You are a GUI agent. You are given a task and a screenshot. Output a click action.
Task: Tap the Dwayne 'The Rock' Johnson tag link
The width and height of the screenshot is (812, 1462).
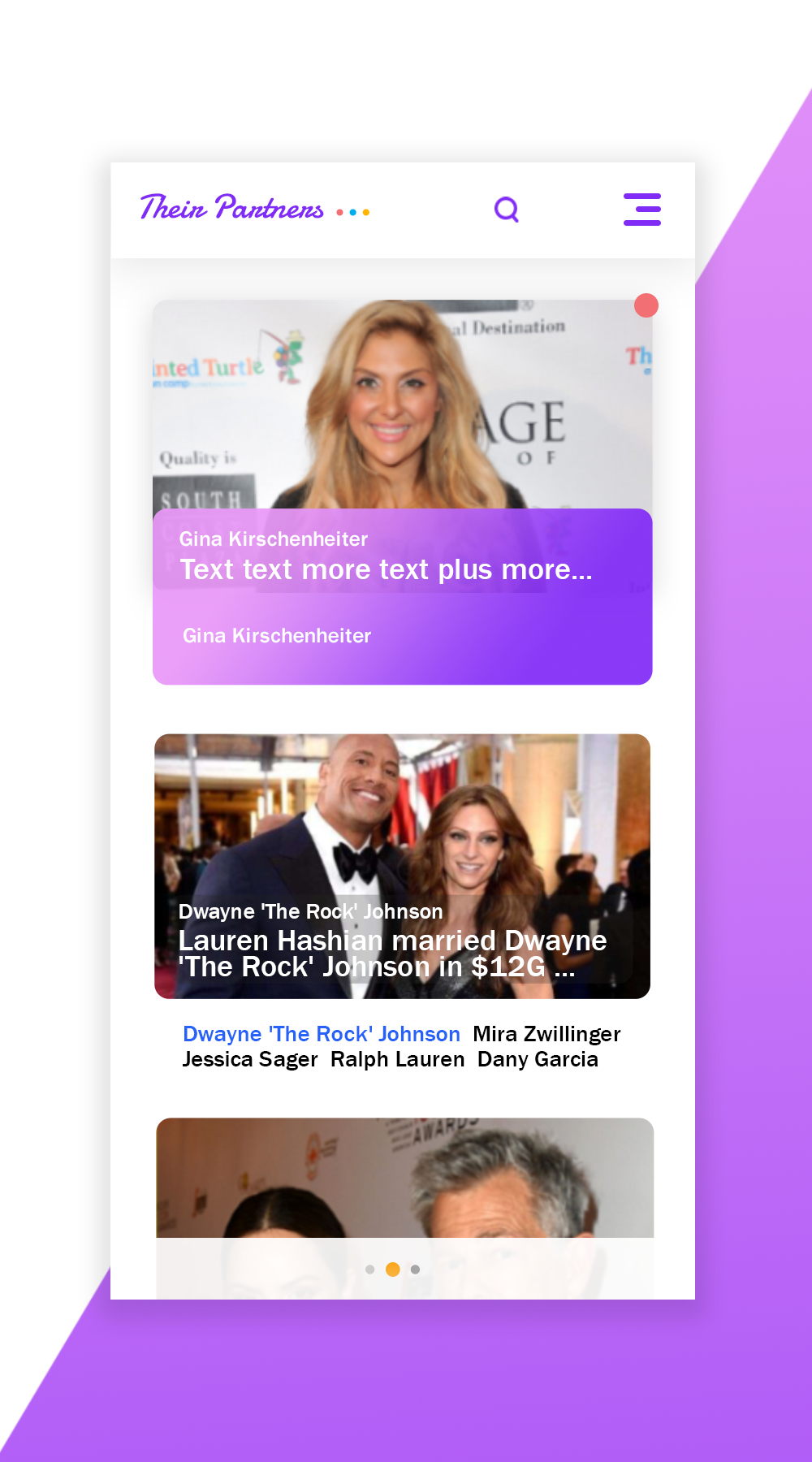point(321,1034)
